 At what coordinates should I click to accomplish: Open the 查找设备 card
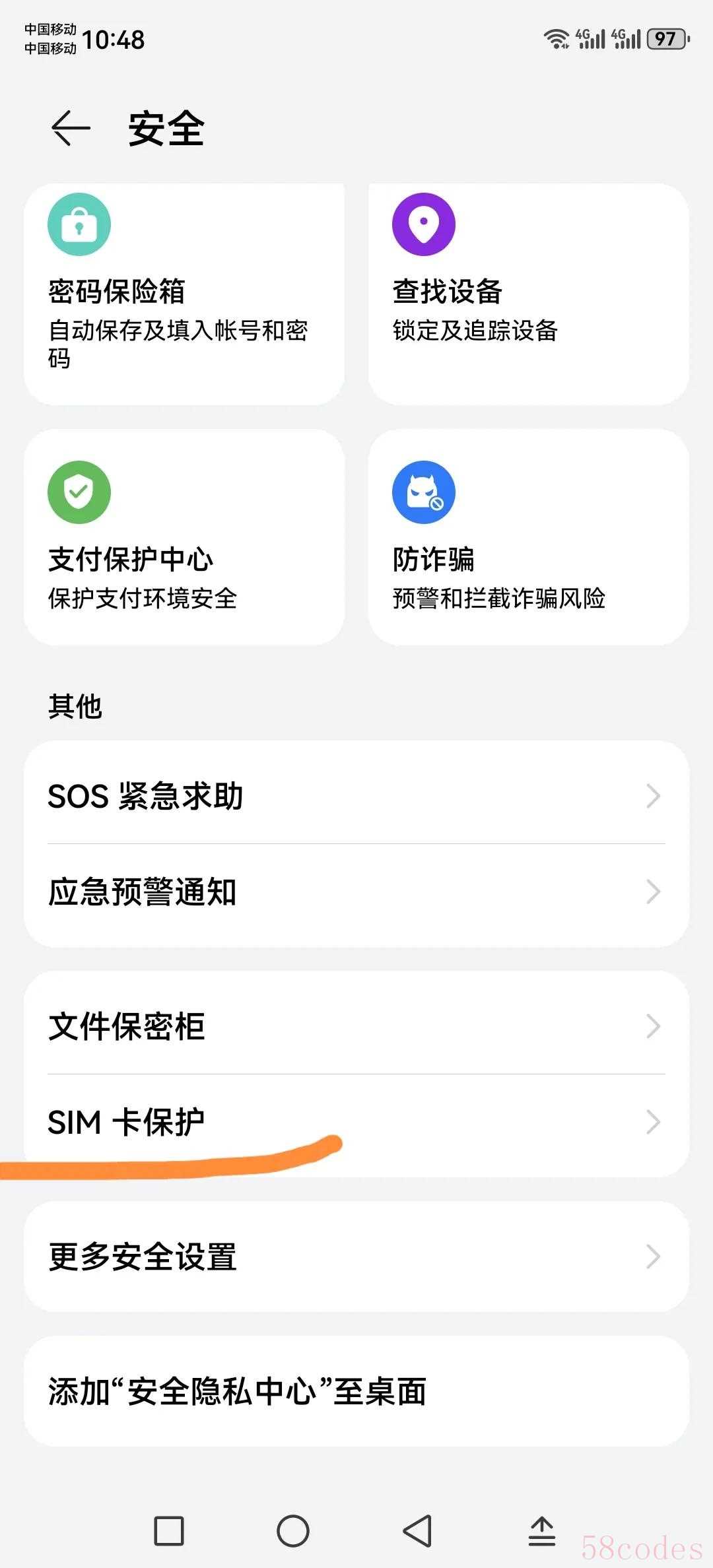coord(528,294)
